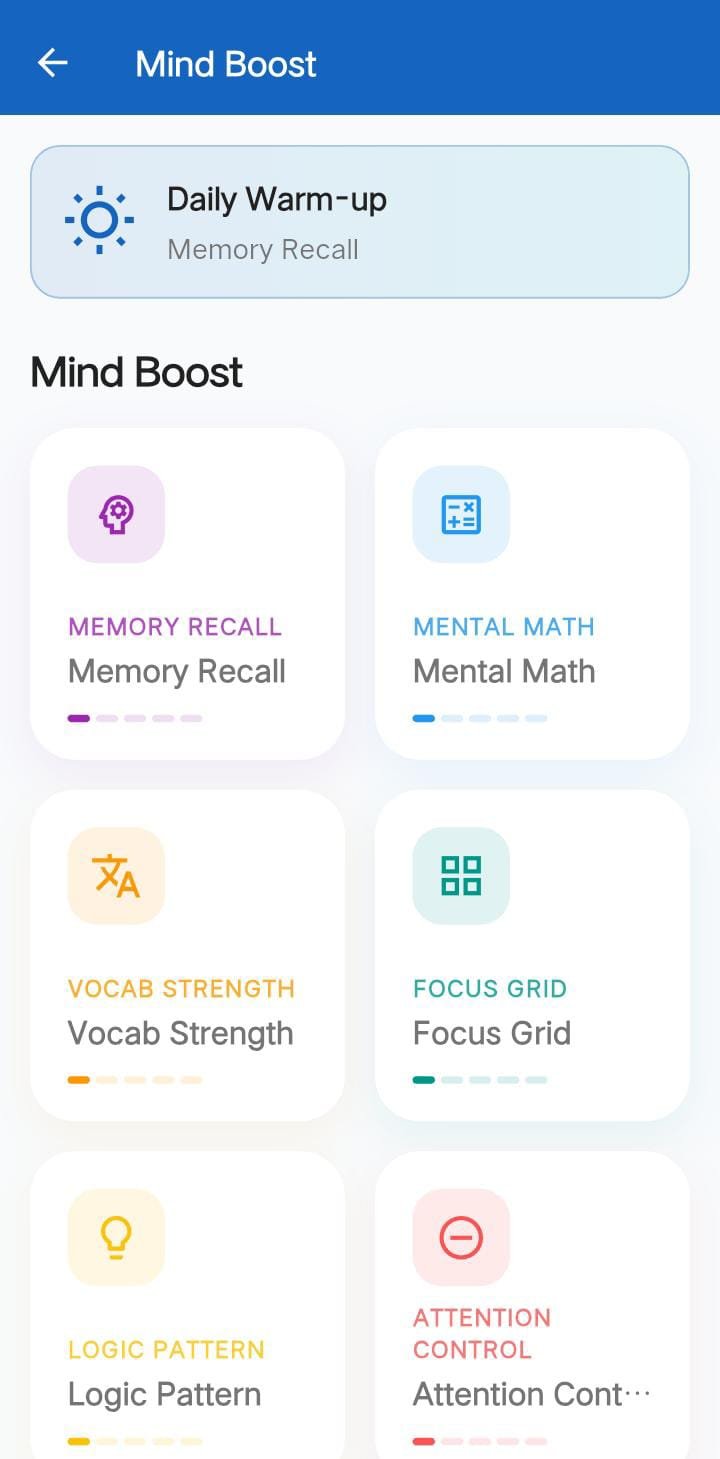This screenshot has width=720, height=1459.
Task: Select the Focus Grid squares icon
Action: point(461,876)
